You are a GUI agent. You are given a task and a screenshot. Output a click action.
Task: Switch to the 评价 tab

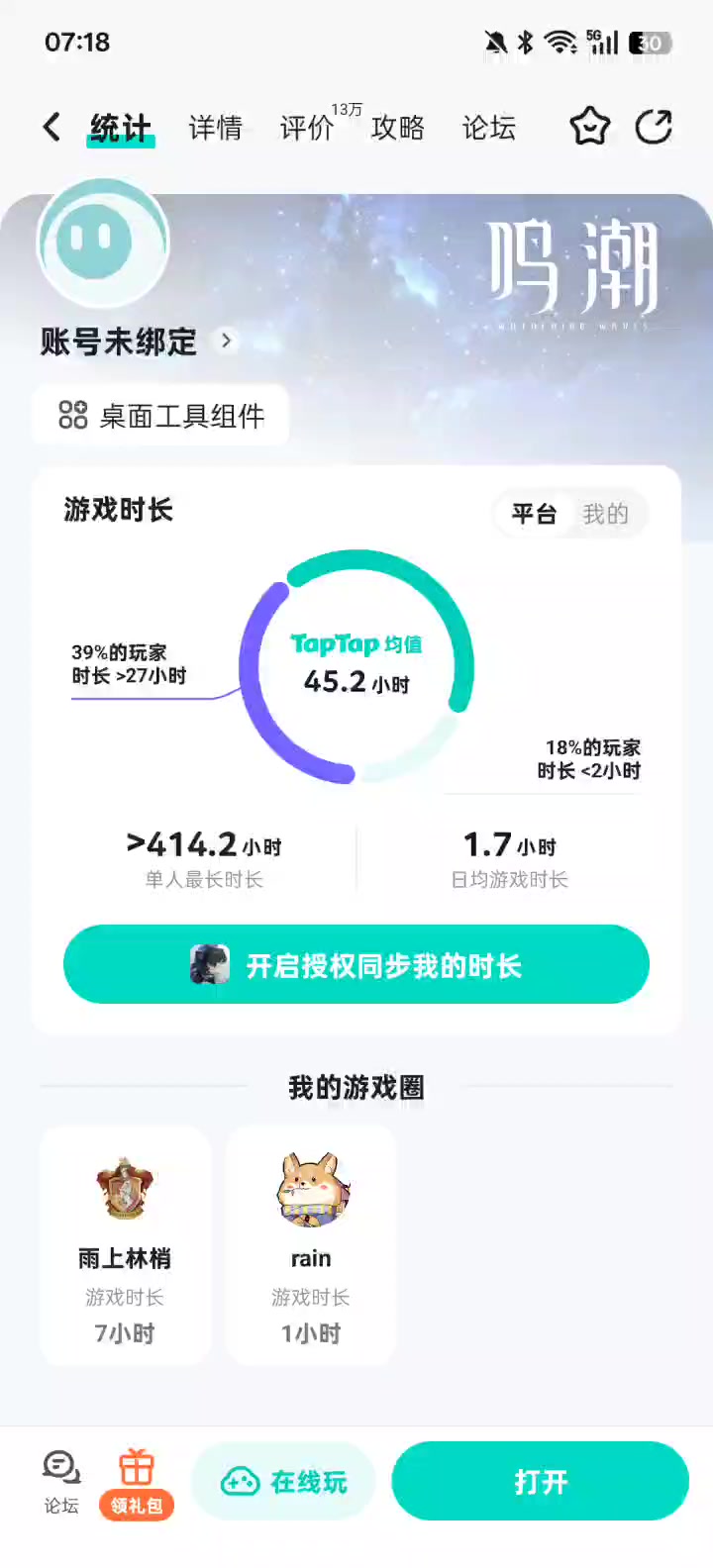(306, 128)
